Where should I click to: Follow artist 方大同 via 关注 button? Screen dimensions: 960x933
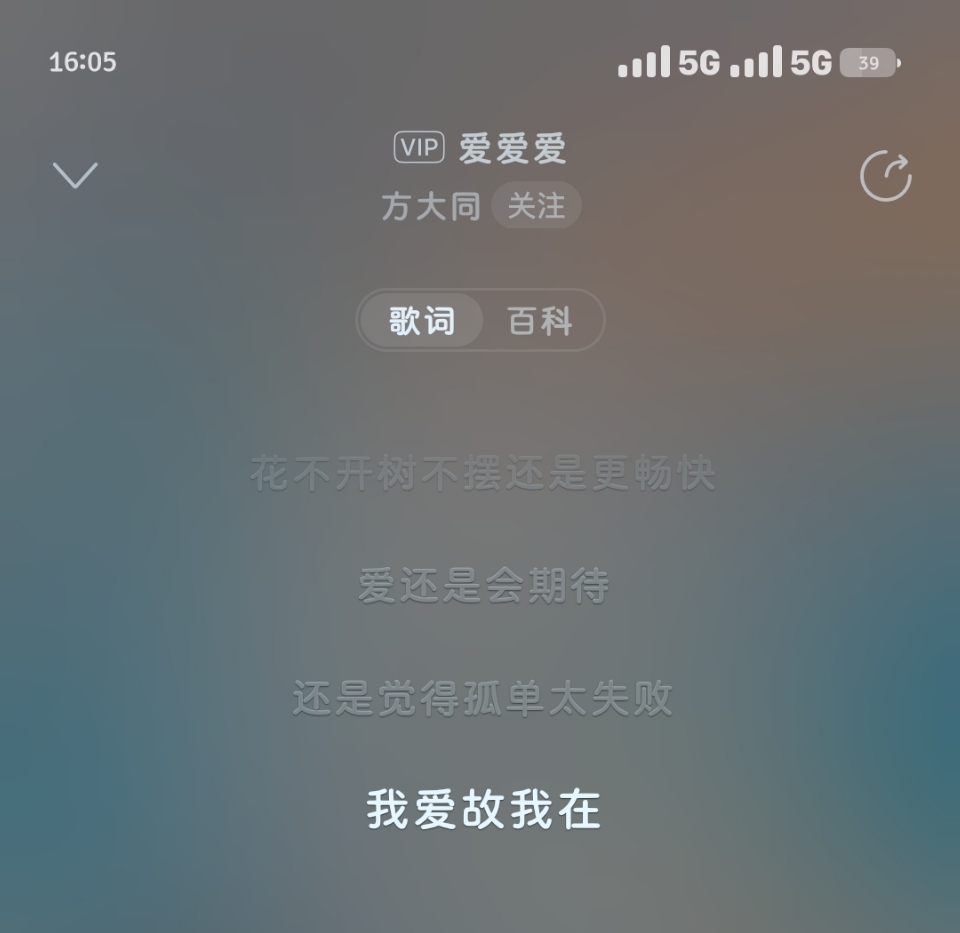[x=536, y=206]
